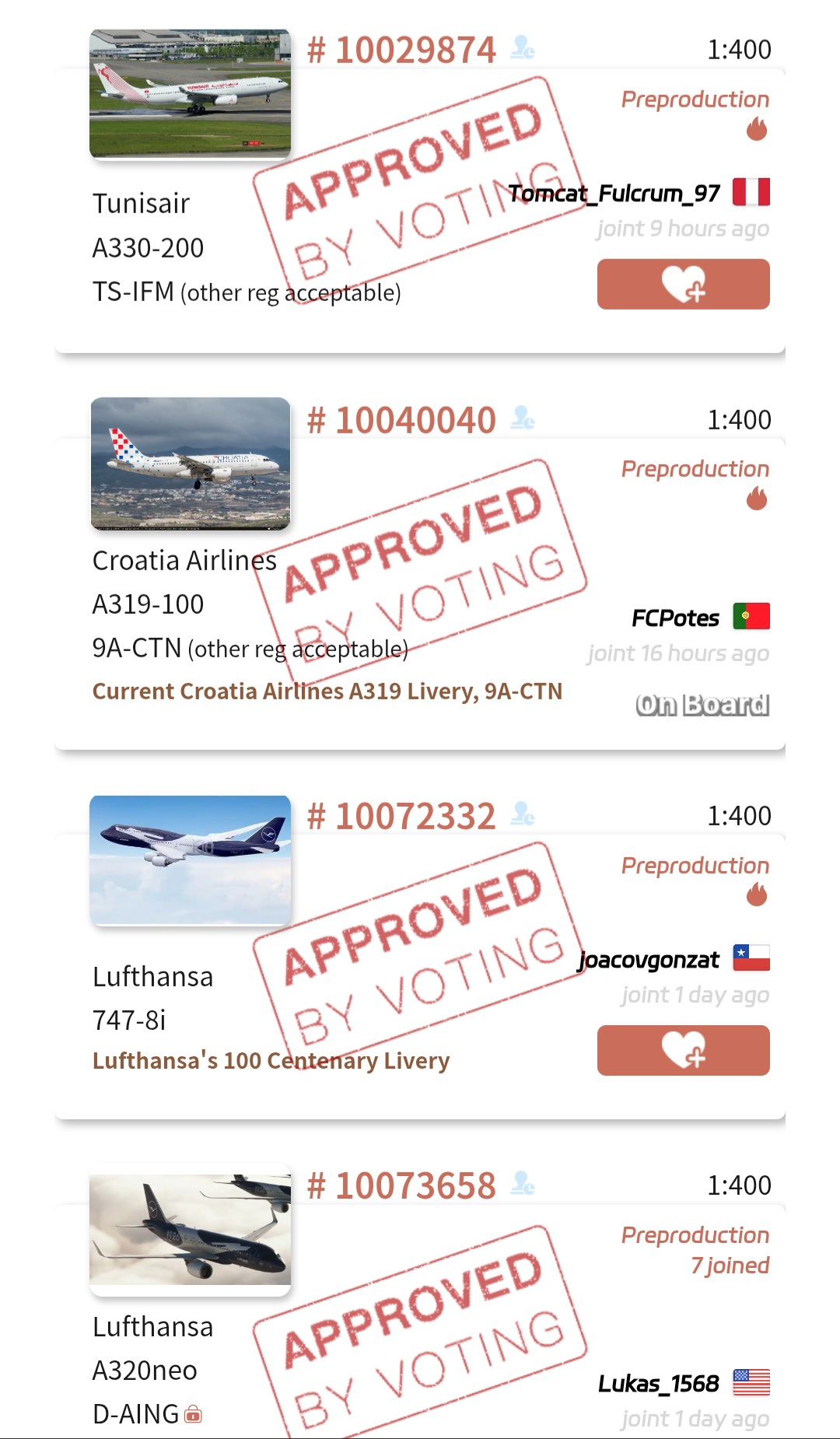
Task: View Lukas_1568's profile
Action: (659, 1384)
